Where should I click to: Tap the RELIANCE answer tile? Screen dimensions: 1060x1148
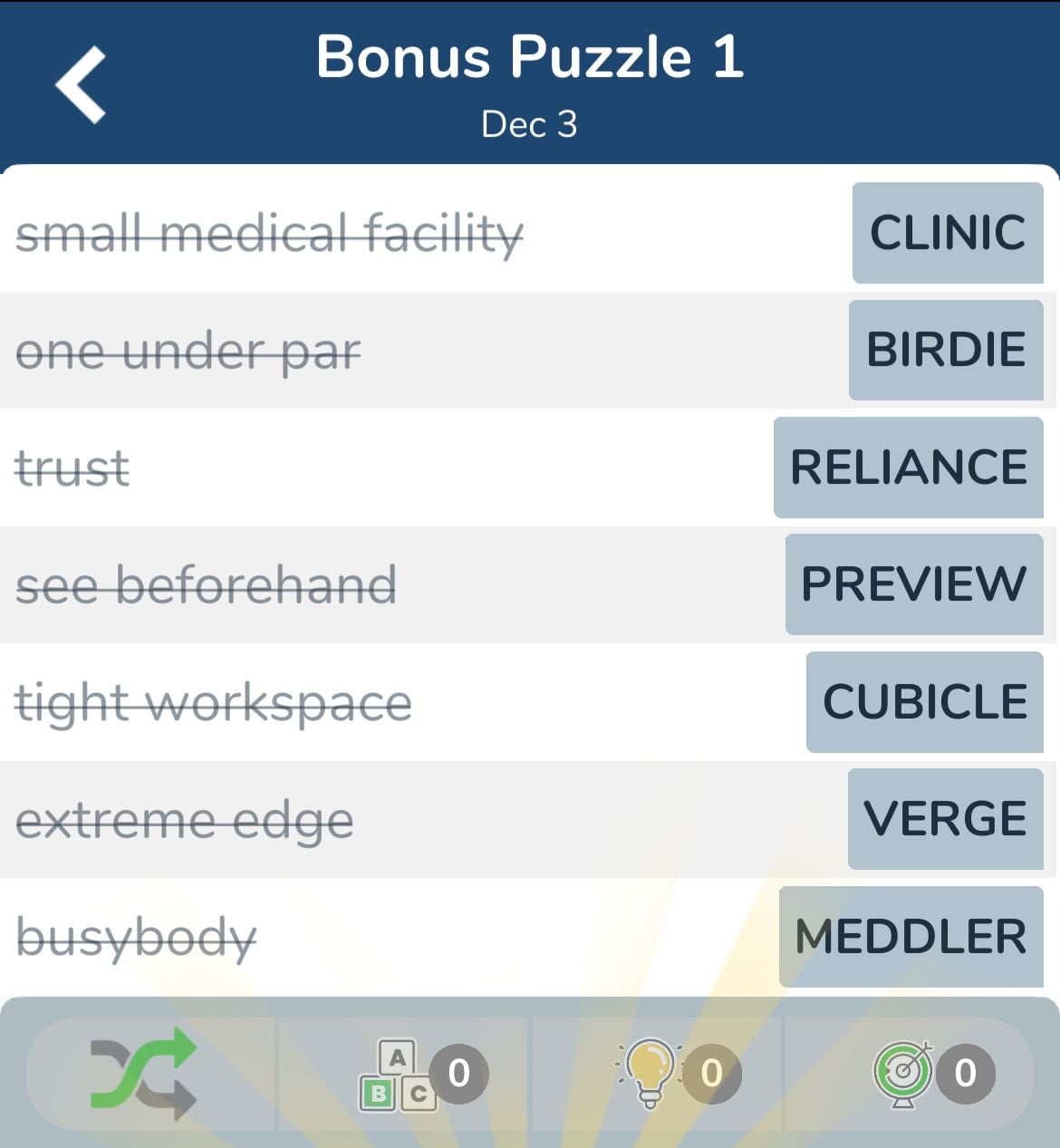909,468
